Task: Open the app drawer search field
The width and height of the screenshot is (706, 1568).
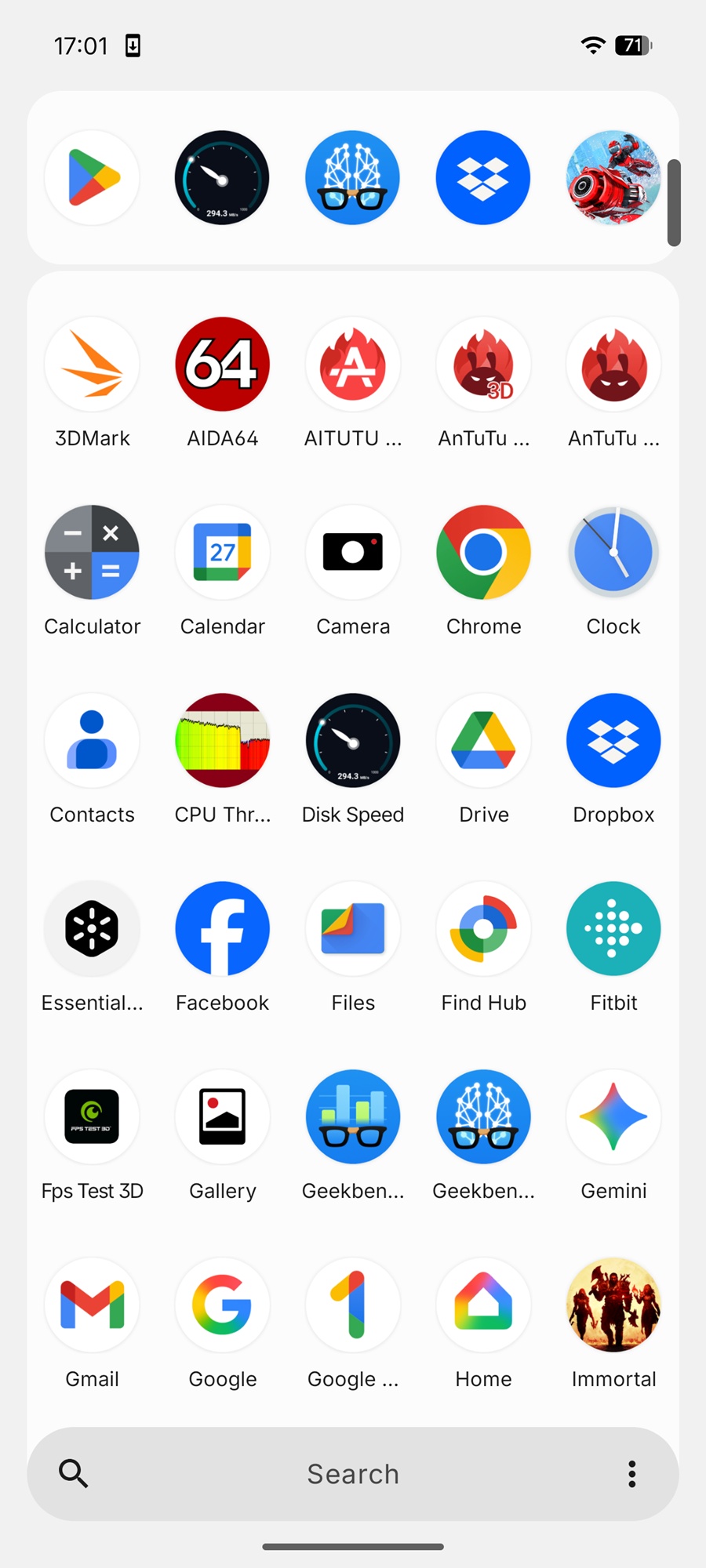Action: 353,1474
